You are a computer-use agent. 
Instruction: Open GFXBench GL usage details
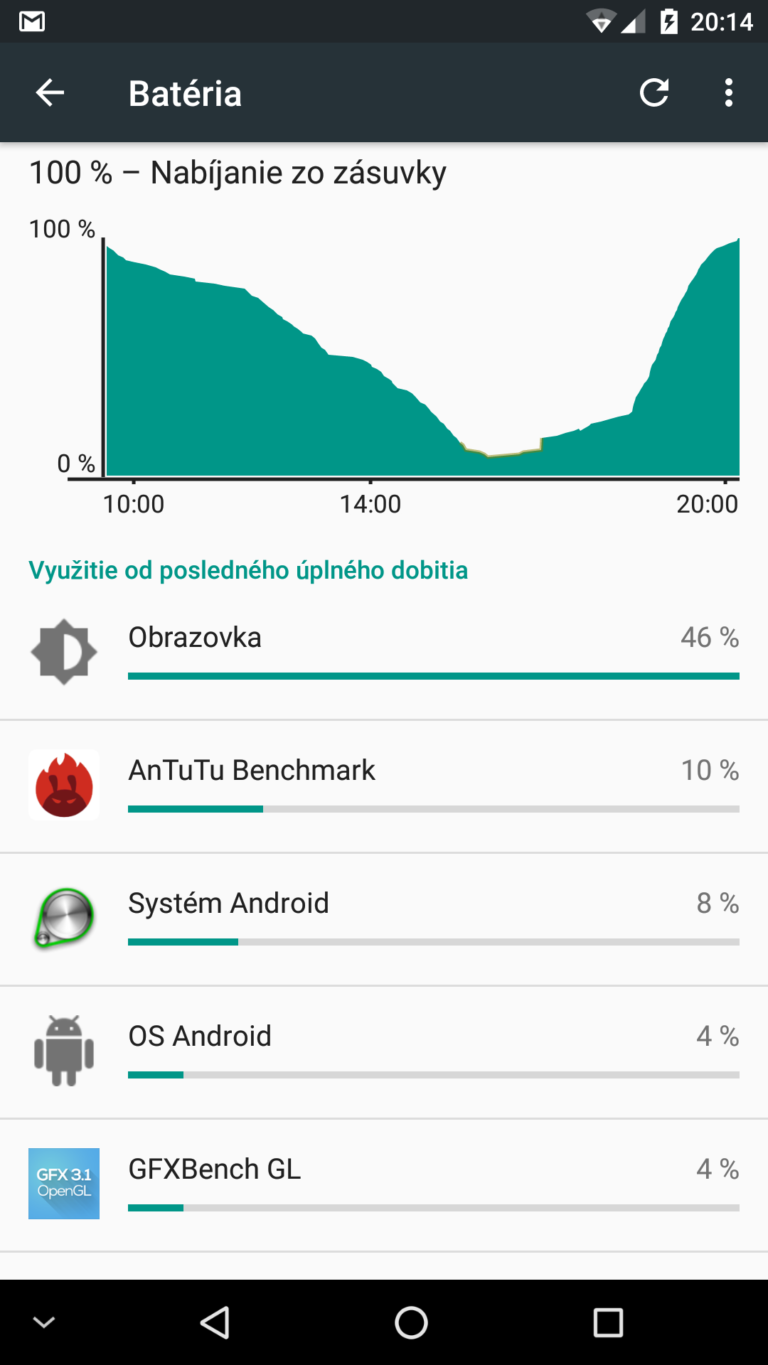384,1186
